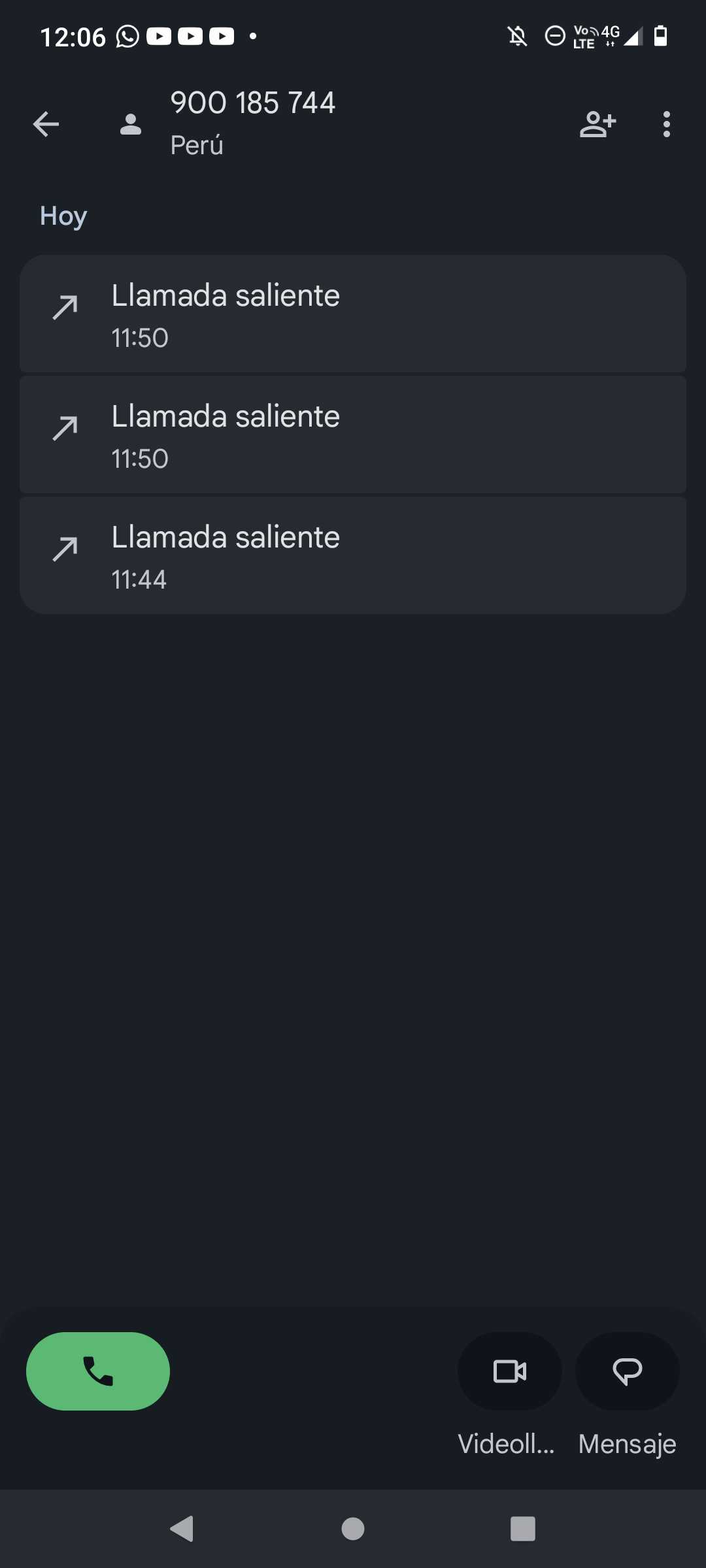Open recent apps from navigation bar
This screenshot has width=706, height=1568.
[x=522, y=1529]
